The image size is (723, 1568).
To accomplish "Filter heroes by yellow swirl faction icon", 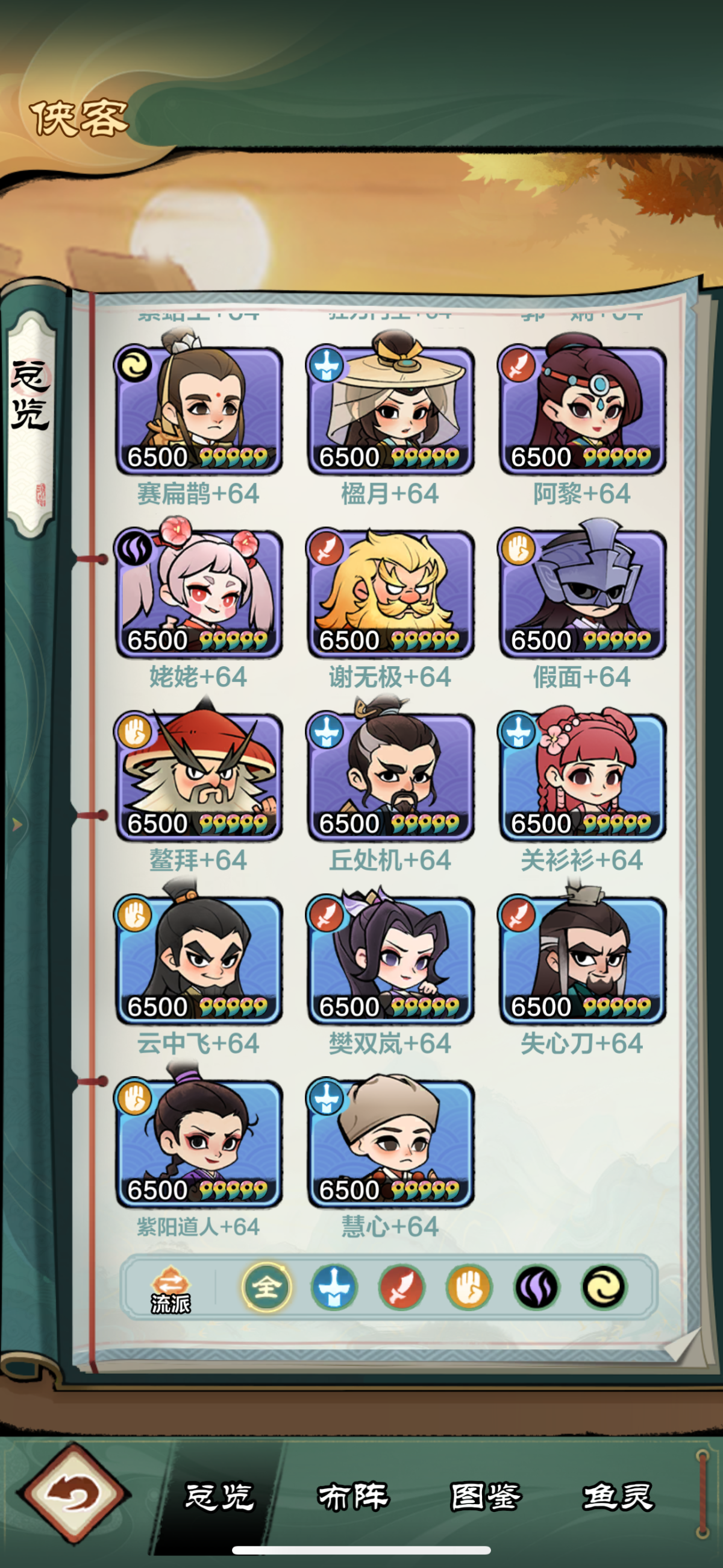I will coord(604,1288).
